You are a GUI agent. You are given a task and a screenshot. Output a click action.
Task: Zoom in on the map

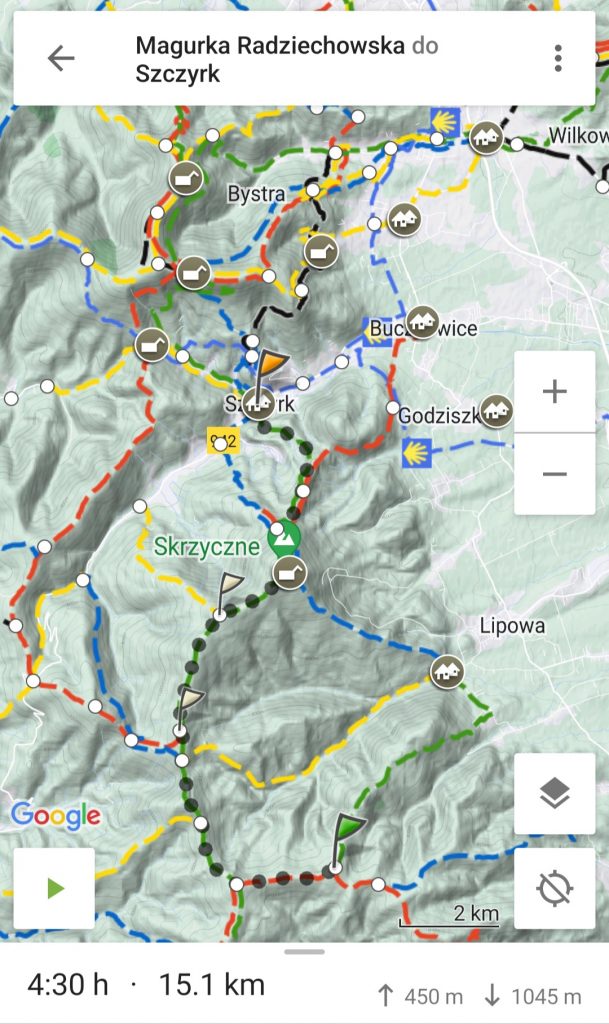pyautogui.click(x=554, y=392)
